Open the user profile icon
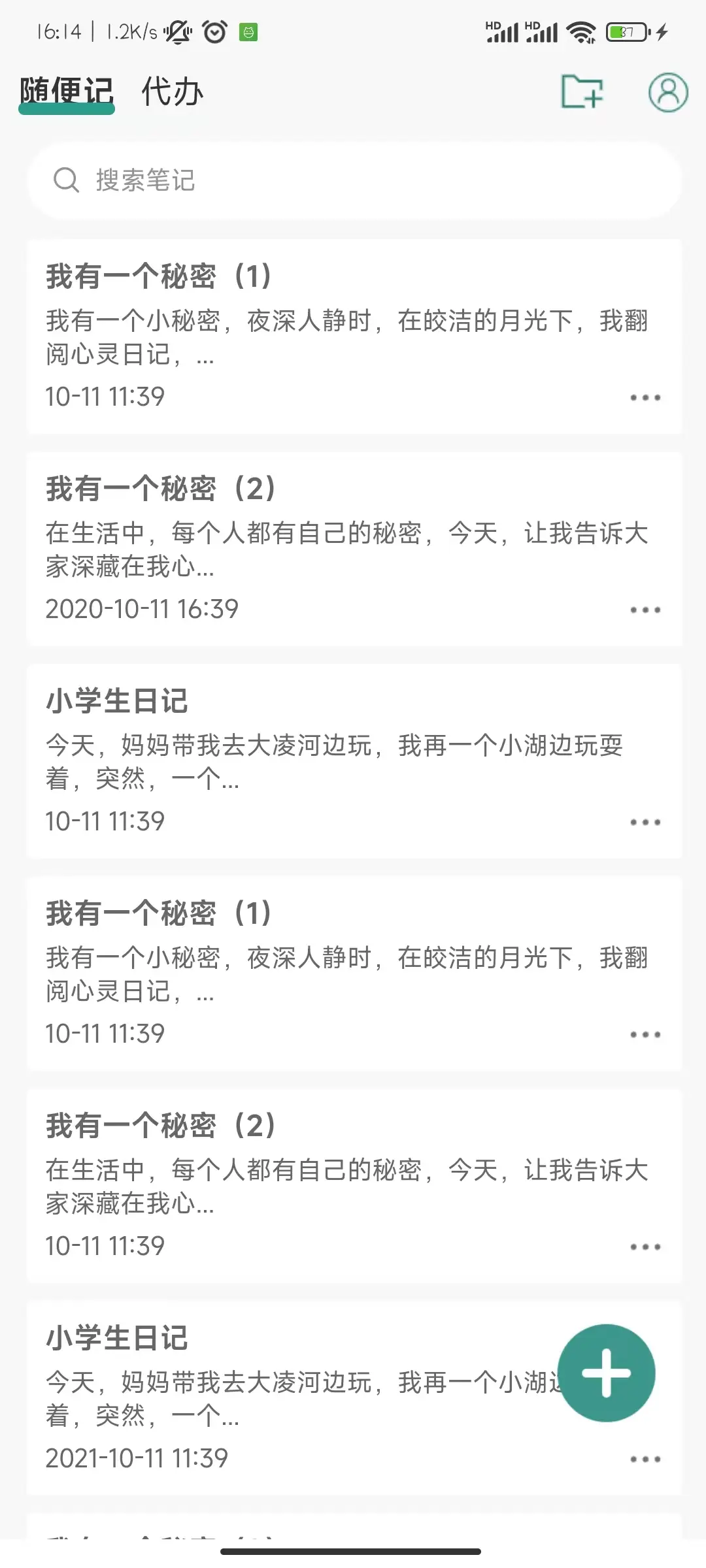 pyautogui.click(x=668, y=92)
